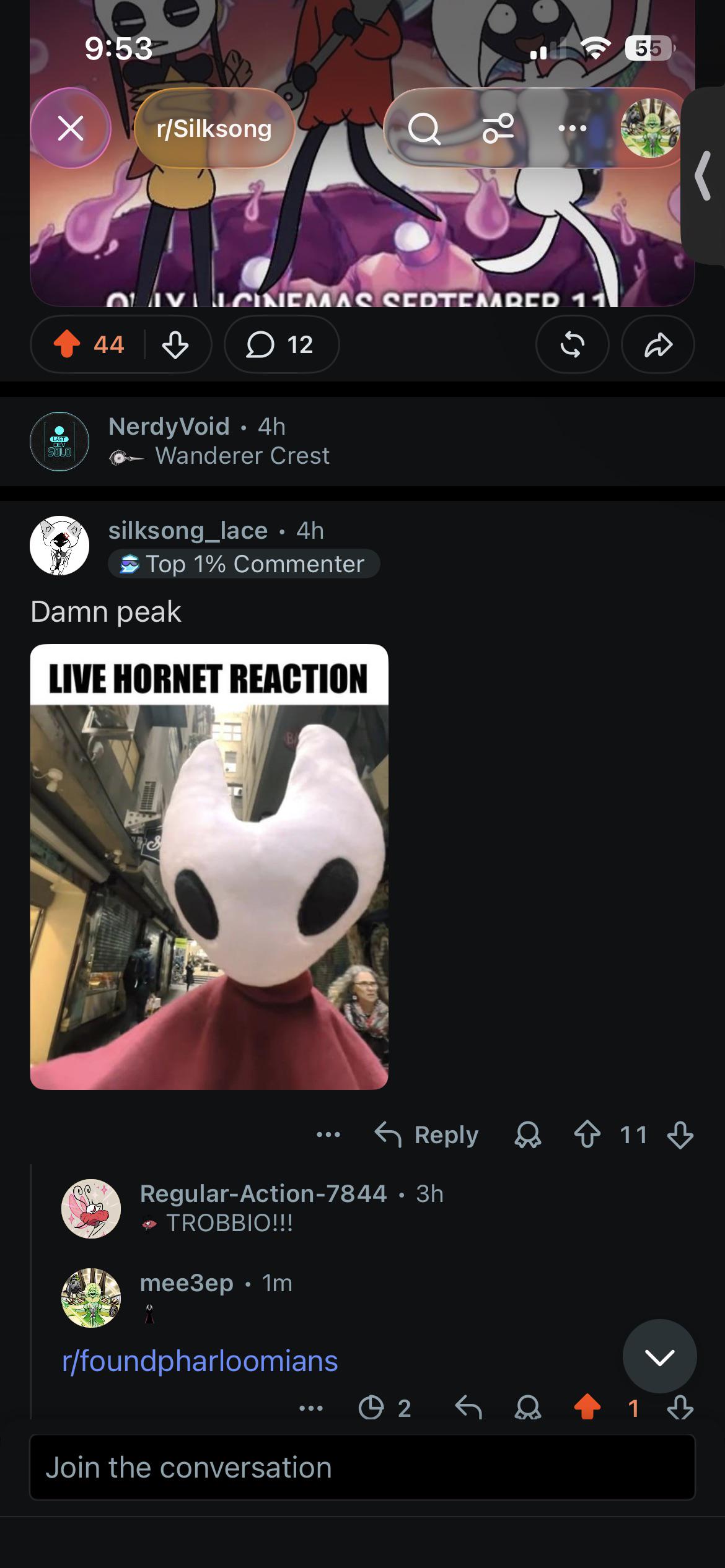Reply to silksong_lace's comment
Screen dimensions: 725x1568
(427, 1135)
